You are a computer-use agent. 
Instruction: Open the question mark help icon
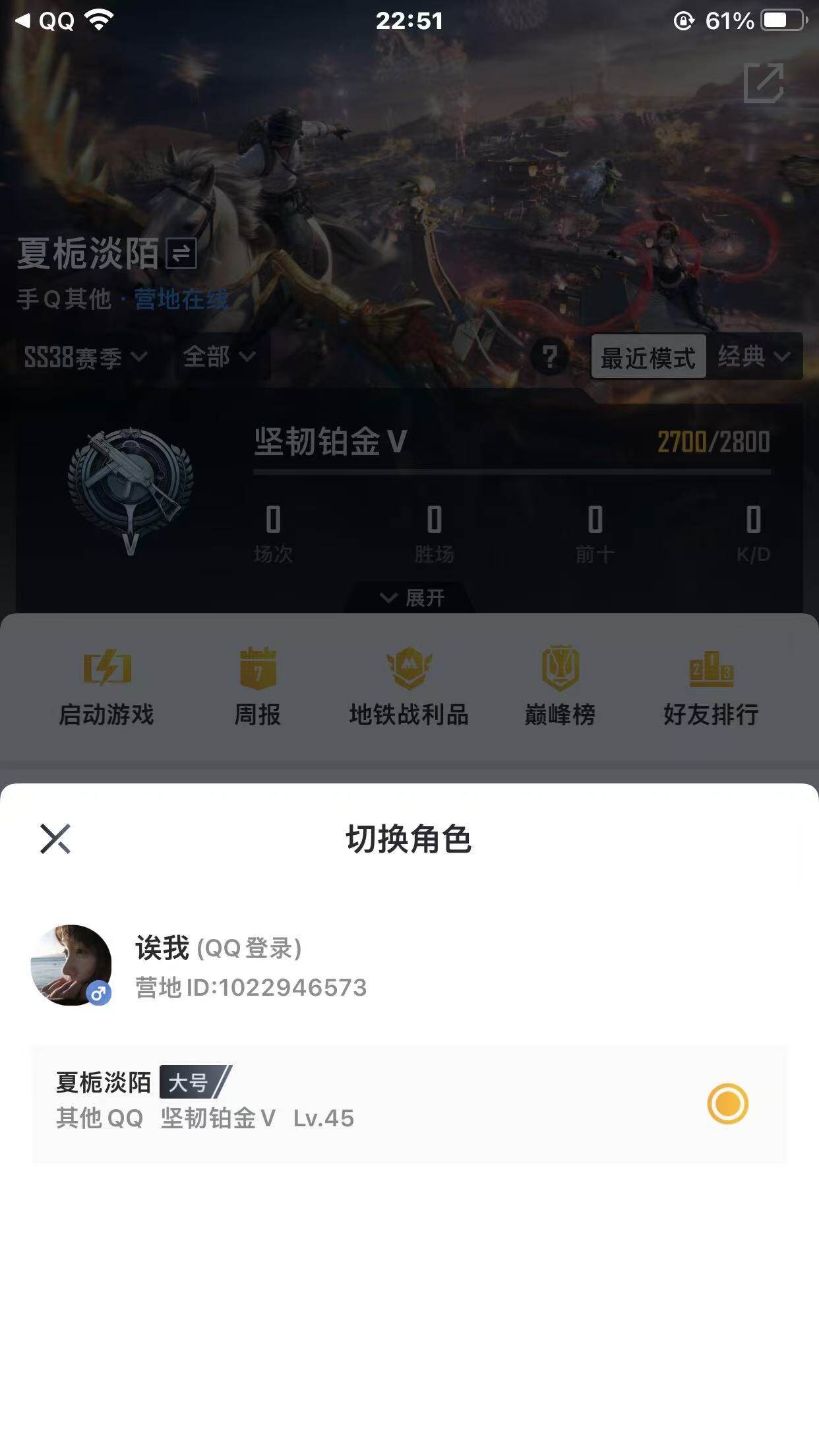[x=550, y=357]
